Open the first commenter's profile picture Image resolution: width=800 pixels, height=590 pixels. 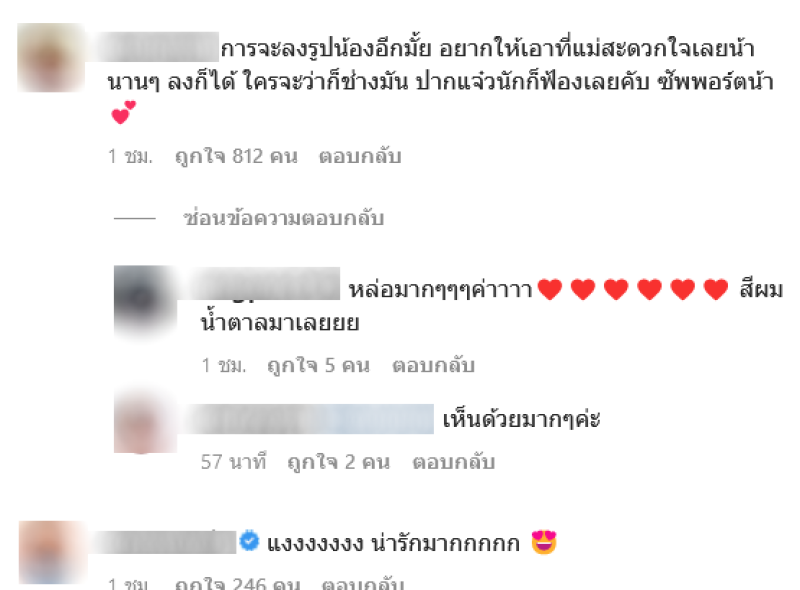tap(52, 56)
